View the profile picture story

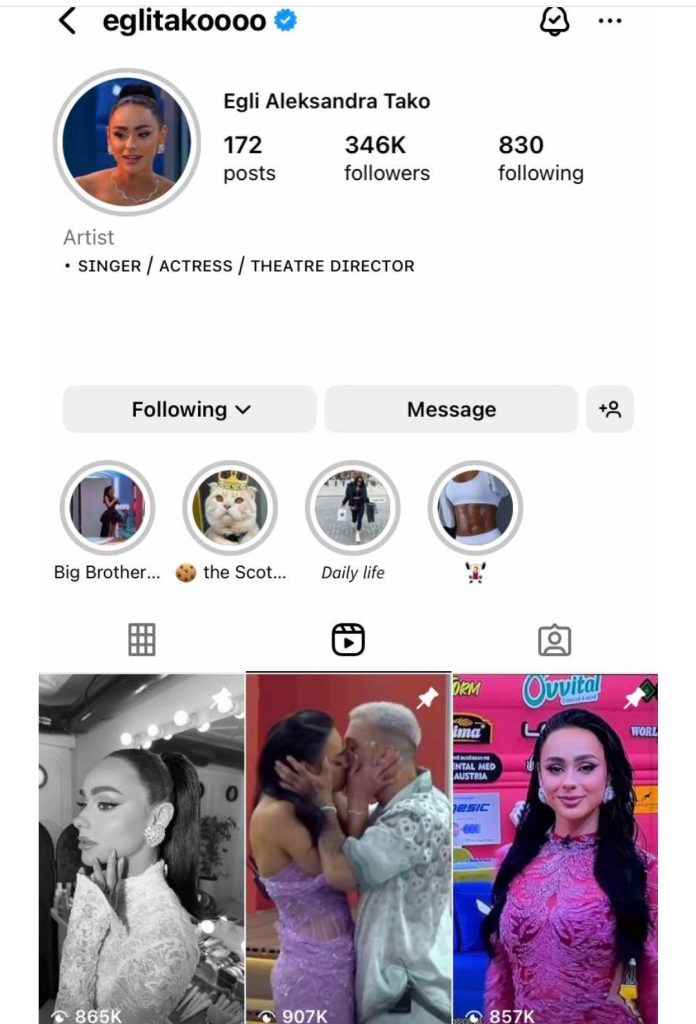pos(127,142)
